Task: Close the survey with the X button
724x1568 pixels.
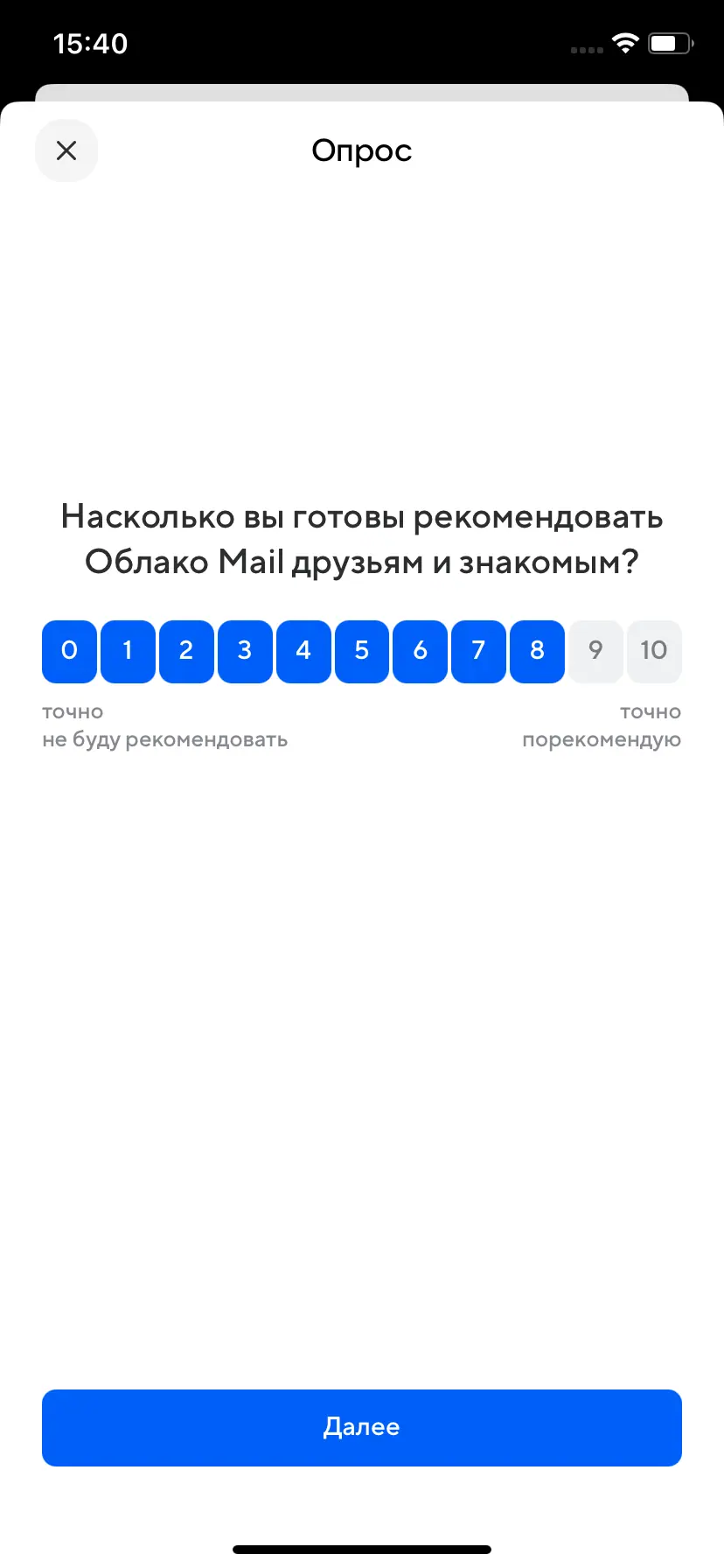Action: [x=66, y=150]
